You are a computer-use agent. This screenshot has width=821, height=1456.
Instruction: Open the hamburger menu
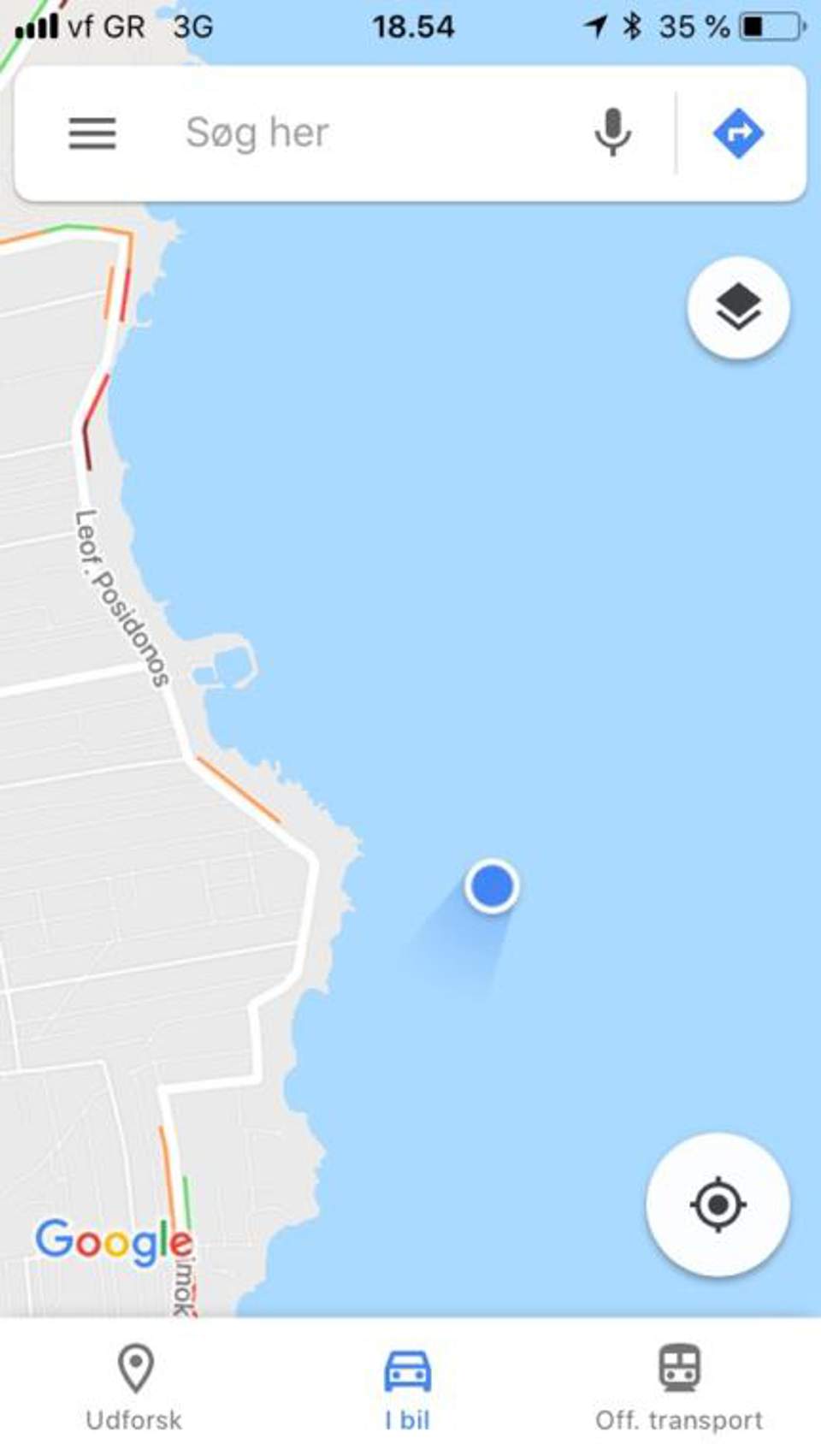[92, 133]
